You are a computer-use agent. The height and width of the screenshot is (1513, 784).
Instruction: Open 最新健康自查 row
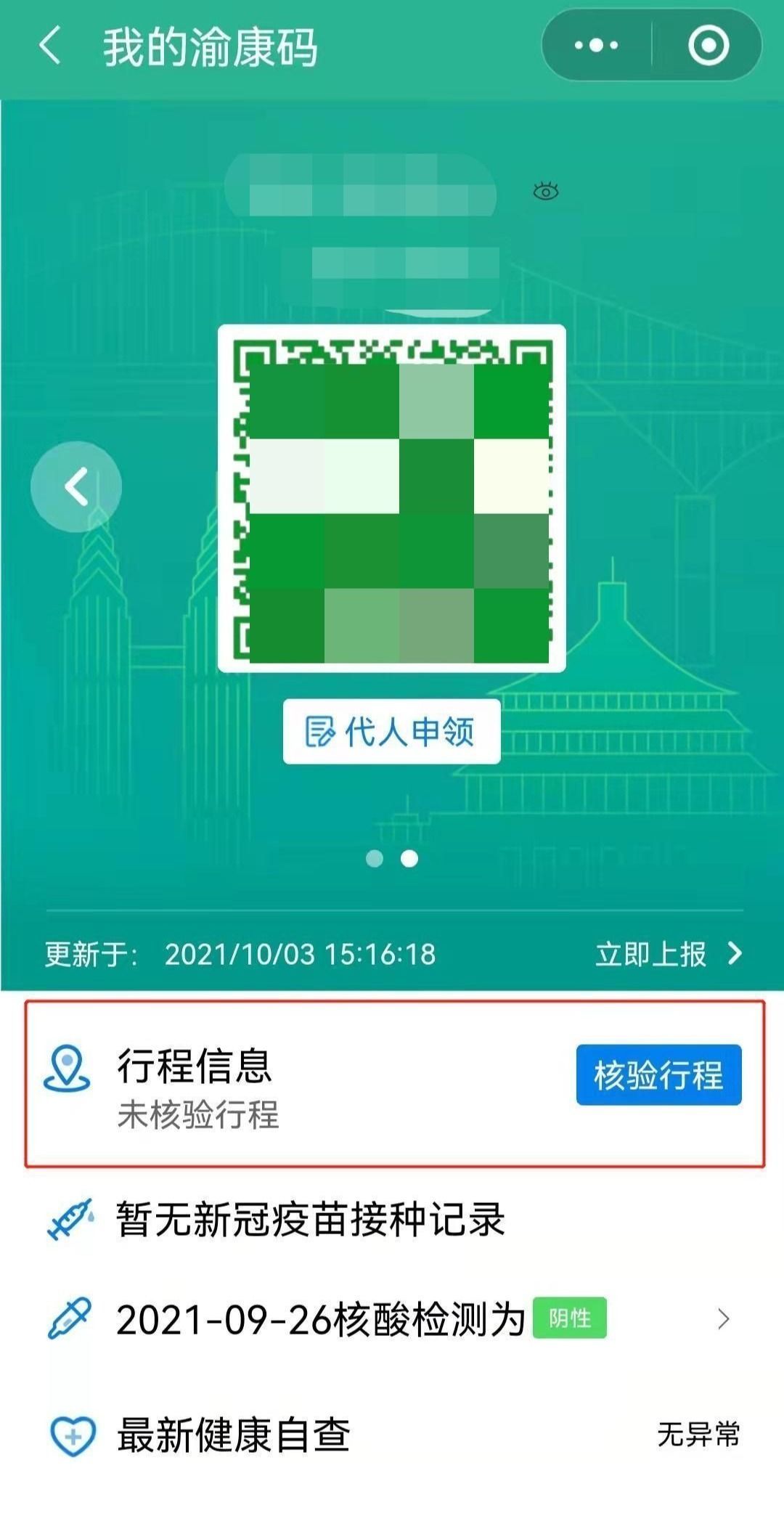[392, 1435]
